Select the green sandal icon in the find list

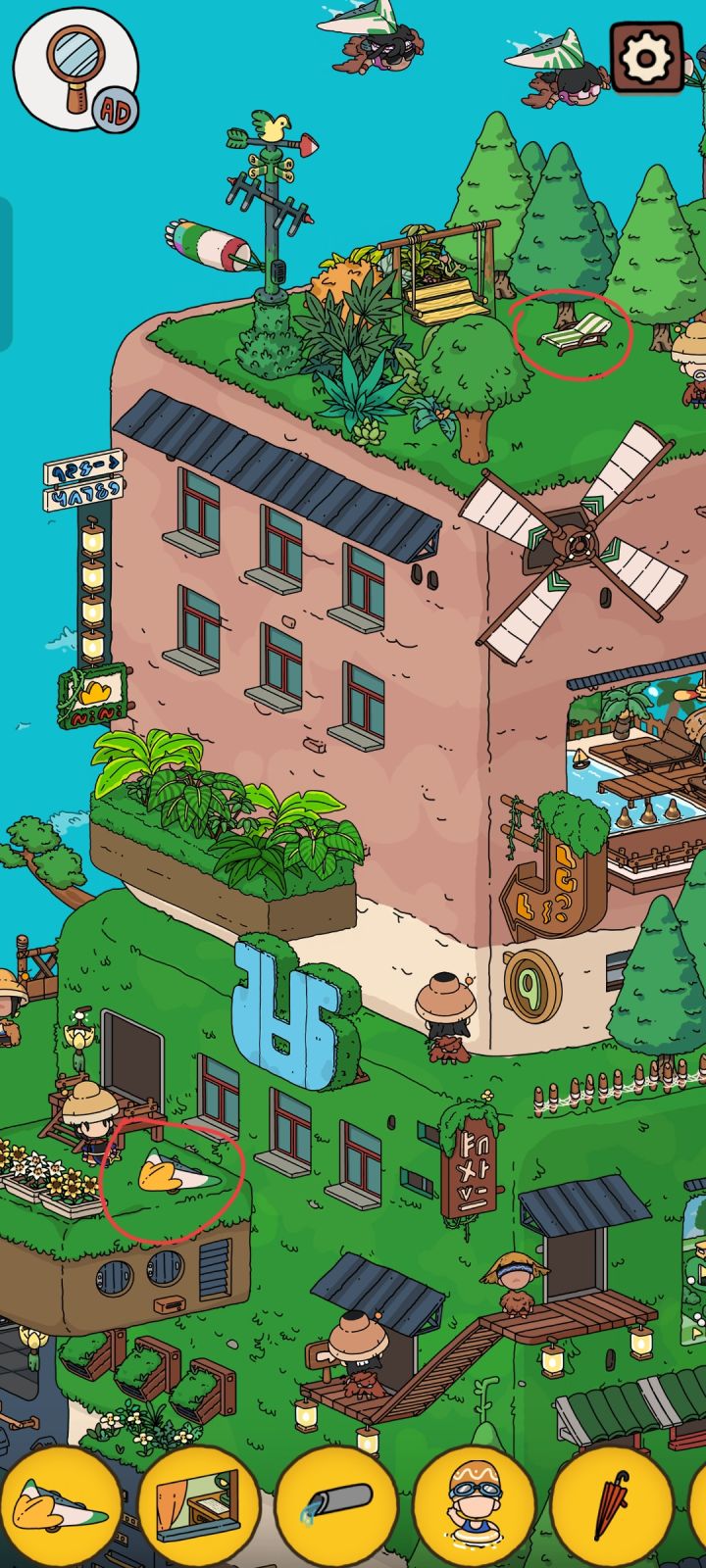tap(61, 1506)
